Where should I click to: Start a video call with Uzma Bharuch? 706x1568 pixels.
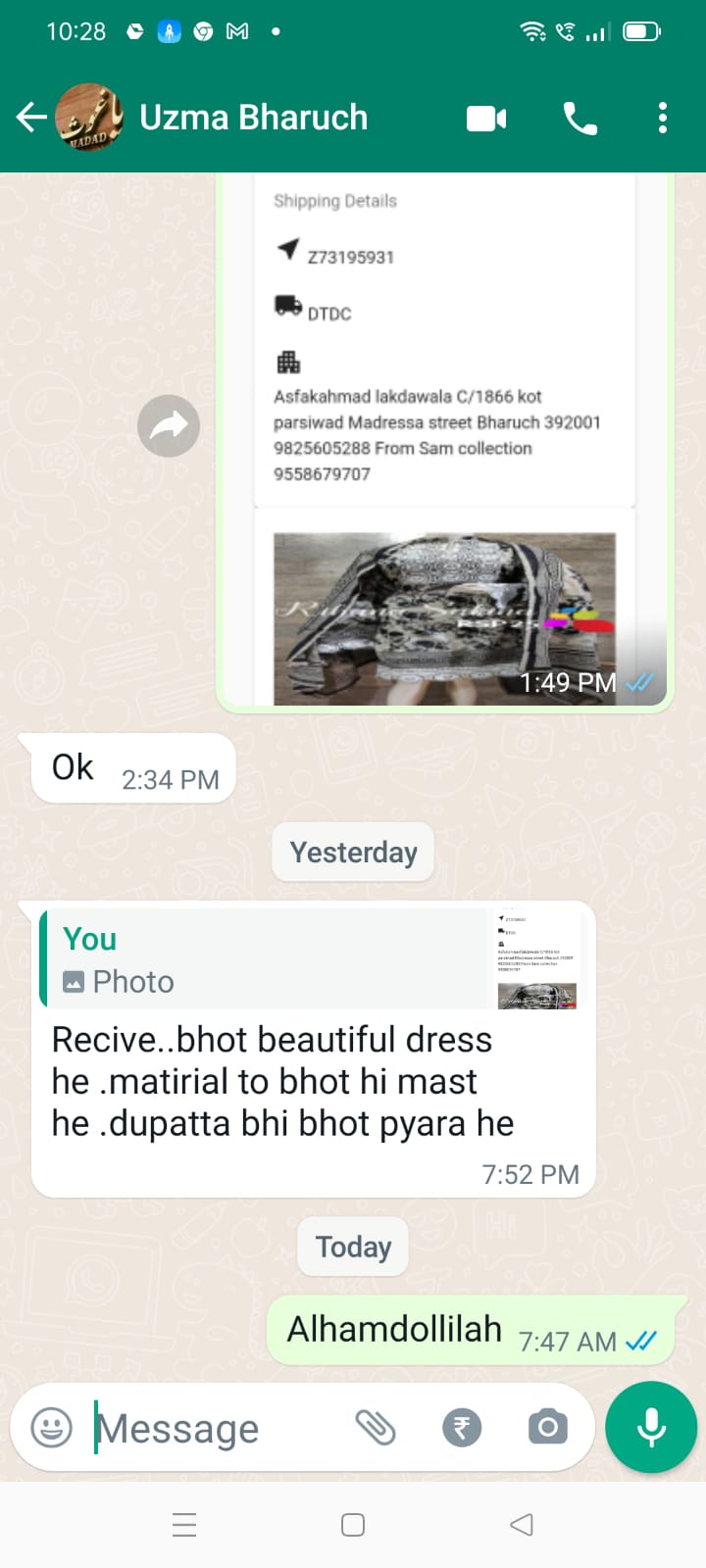click(486, 119)
